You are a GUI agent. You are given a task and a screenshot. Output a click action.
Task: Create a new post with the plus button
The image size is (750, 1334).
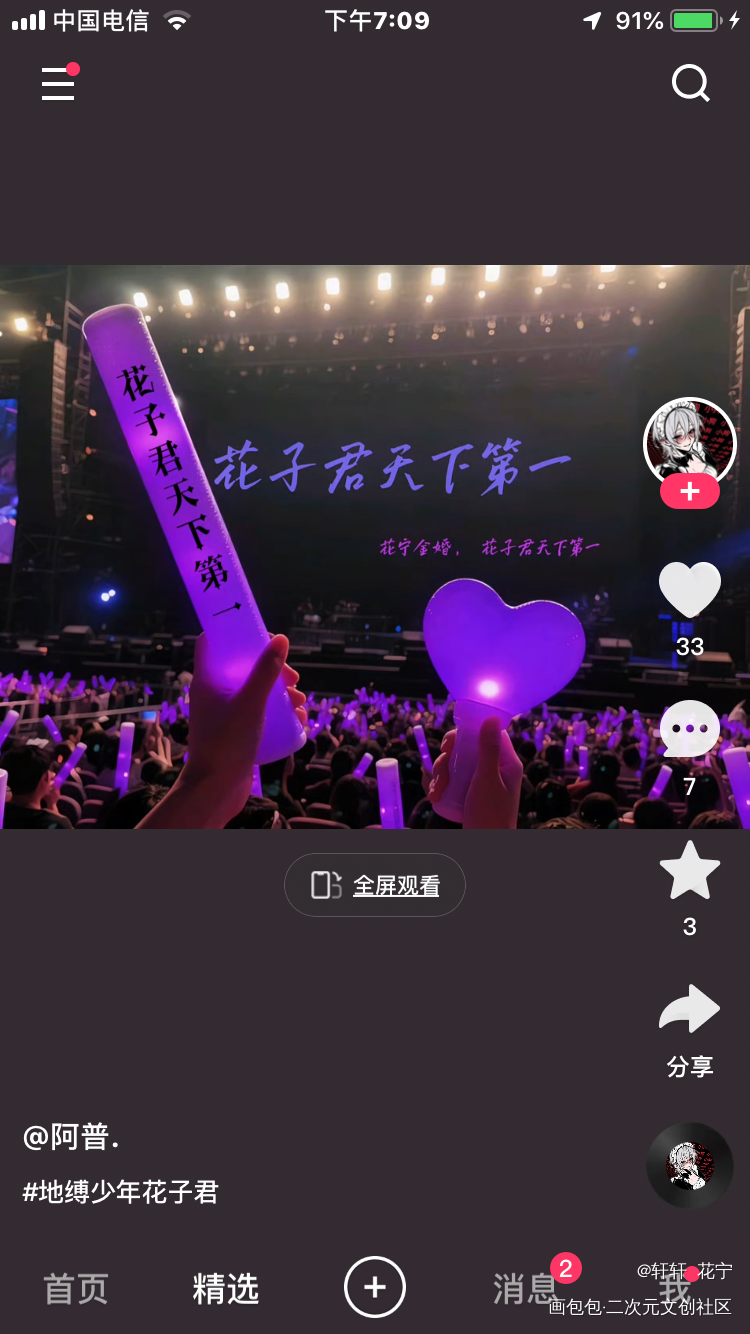(375, 1287)
